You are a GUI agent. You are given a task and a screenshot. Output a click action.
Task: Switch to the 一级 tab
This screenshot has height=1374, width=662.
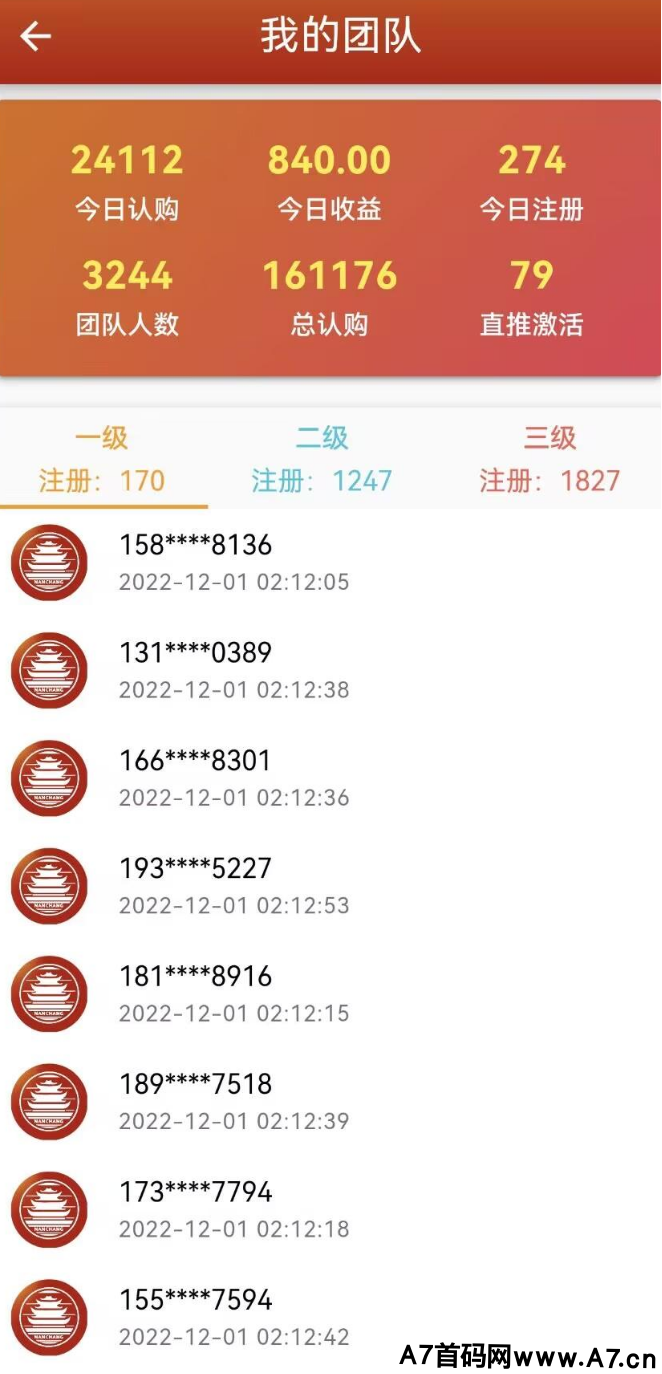102,459
